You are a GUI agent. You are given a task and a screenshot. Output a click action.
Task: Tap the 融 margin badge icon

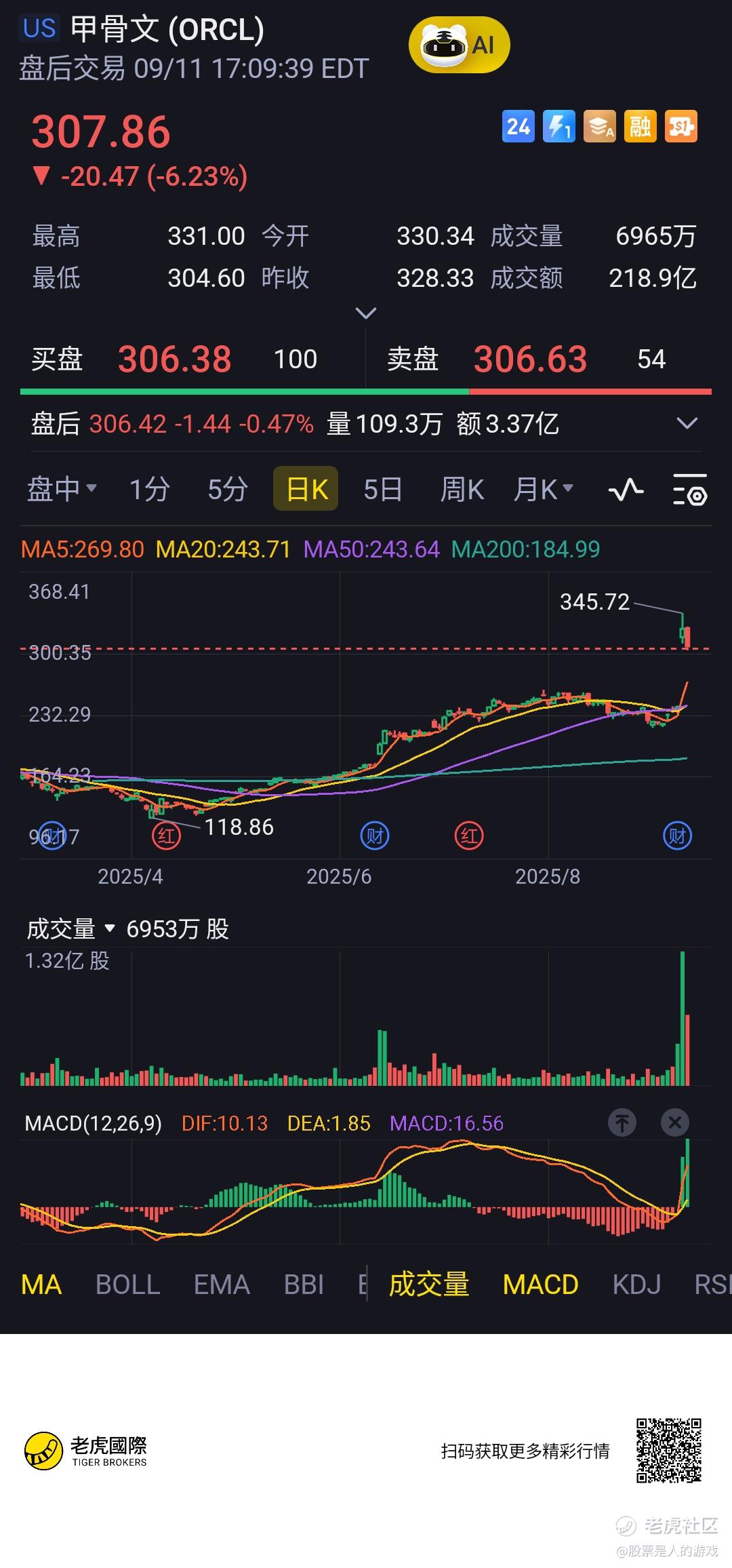[x=640, y=127]
